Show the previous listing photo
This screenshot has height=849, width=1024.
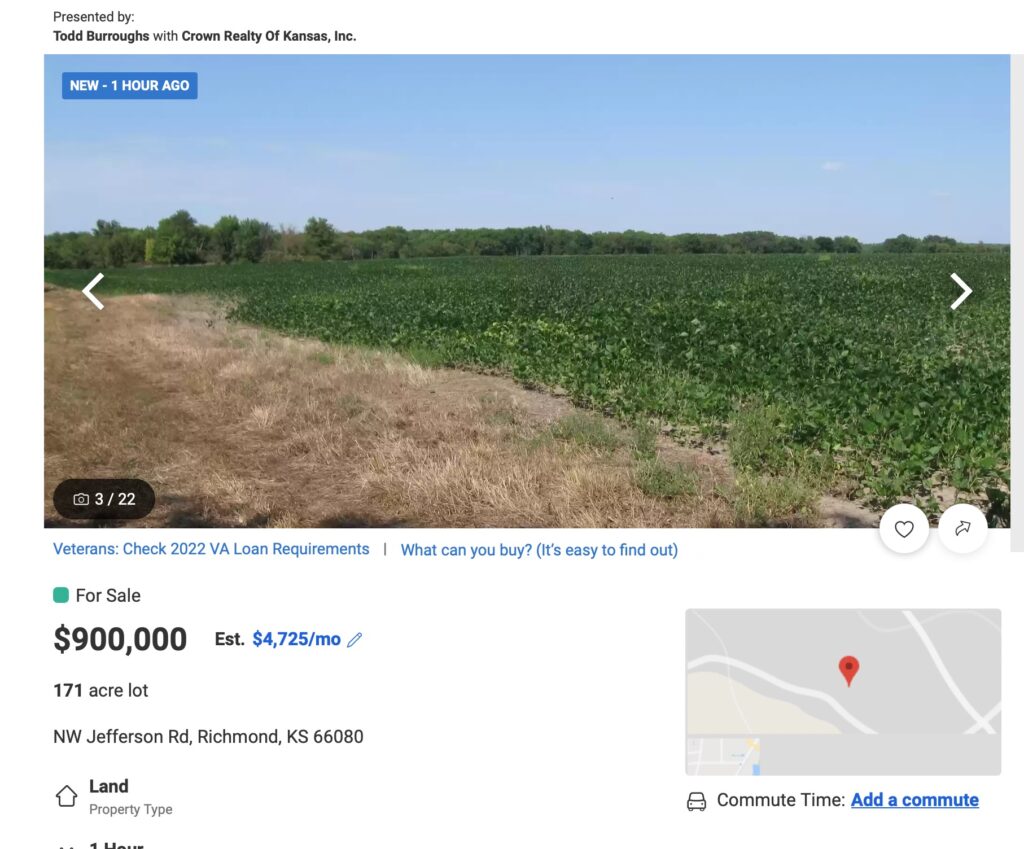click(x=93, y=291)
